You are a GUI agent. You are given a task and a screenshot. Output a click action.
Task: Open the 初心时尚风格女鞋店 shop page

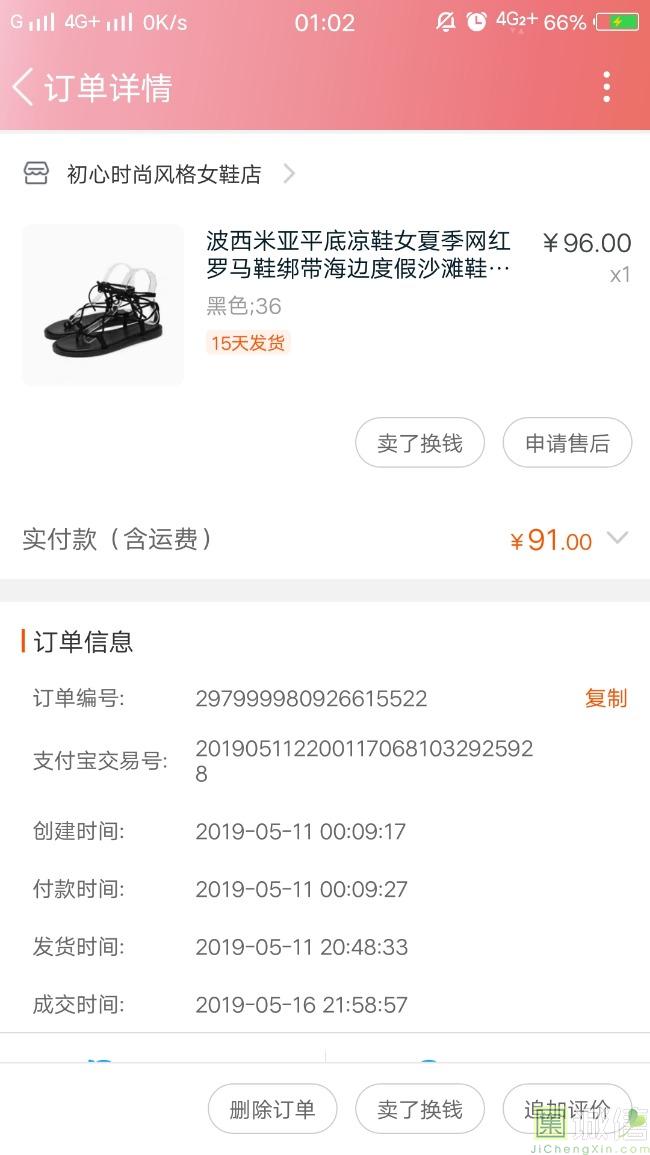coord(159,174)
